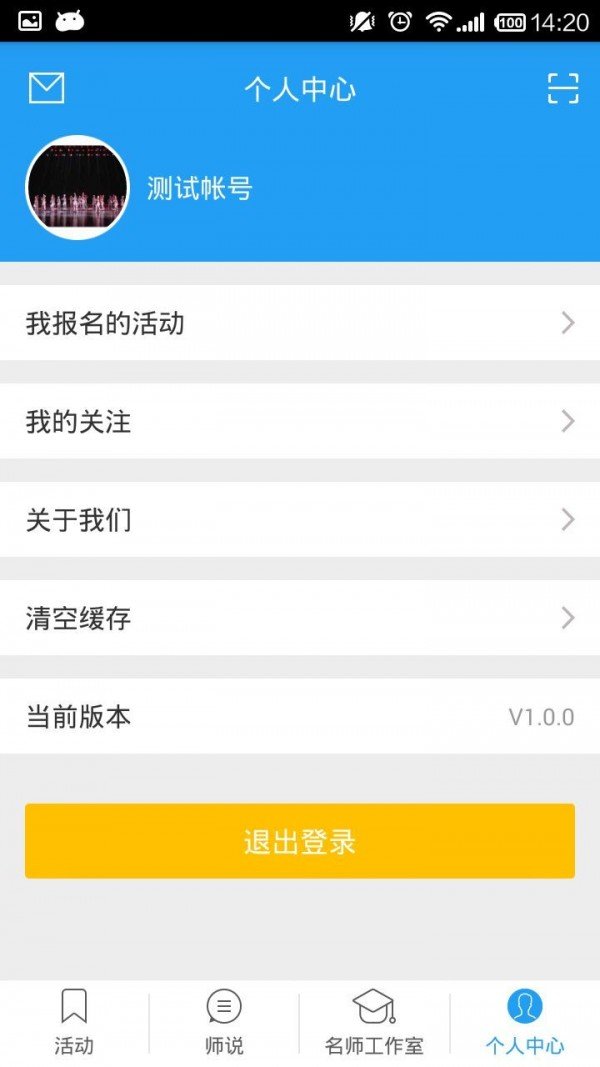Open 我的关注 list
The height and width of the screenshot is (1067, 600).
(x=300, y=421)
